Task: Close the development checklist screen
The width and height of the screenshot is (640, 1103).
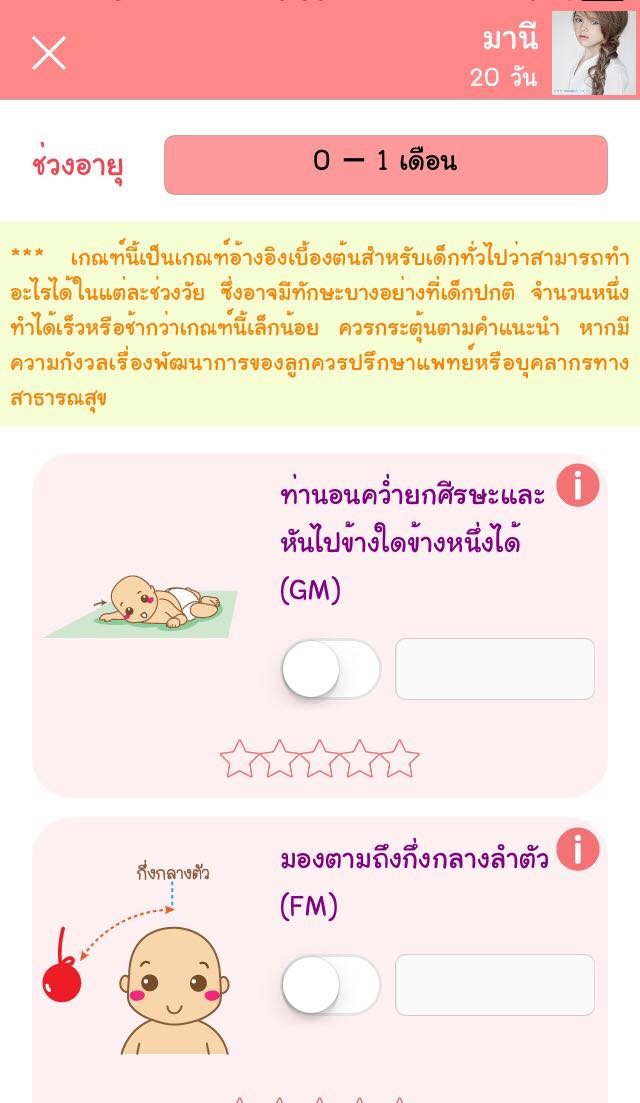Action: [x=48, y=53]
